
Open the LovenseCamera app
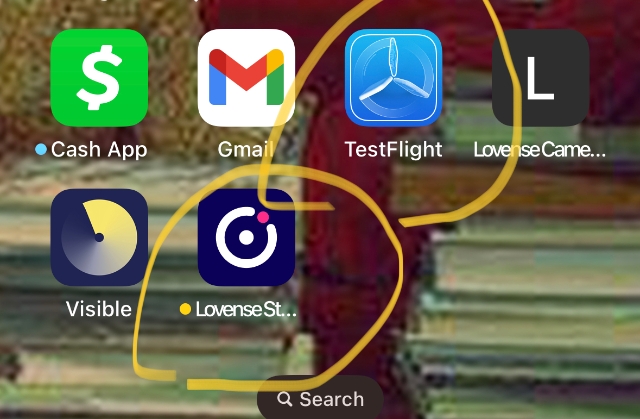(540, 78)
